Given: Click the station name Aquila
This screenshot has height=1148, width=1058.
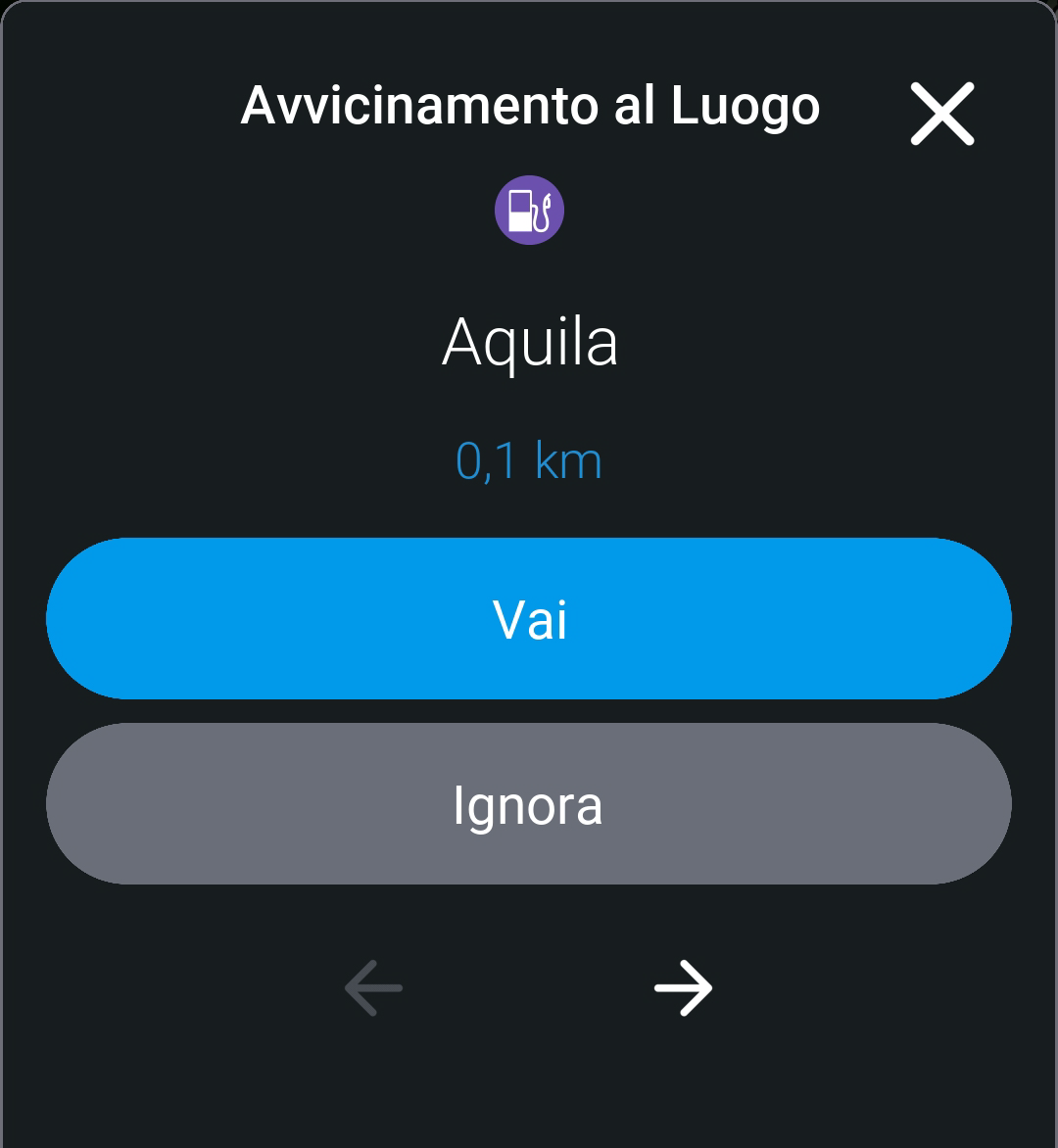Looking at the screenshot, I should pos(529,343).
